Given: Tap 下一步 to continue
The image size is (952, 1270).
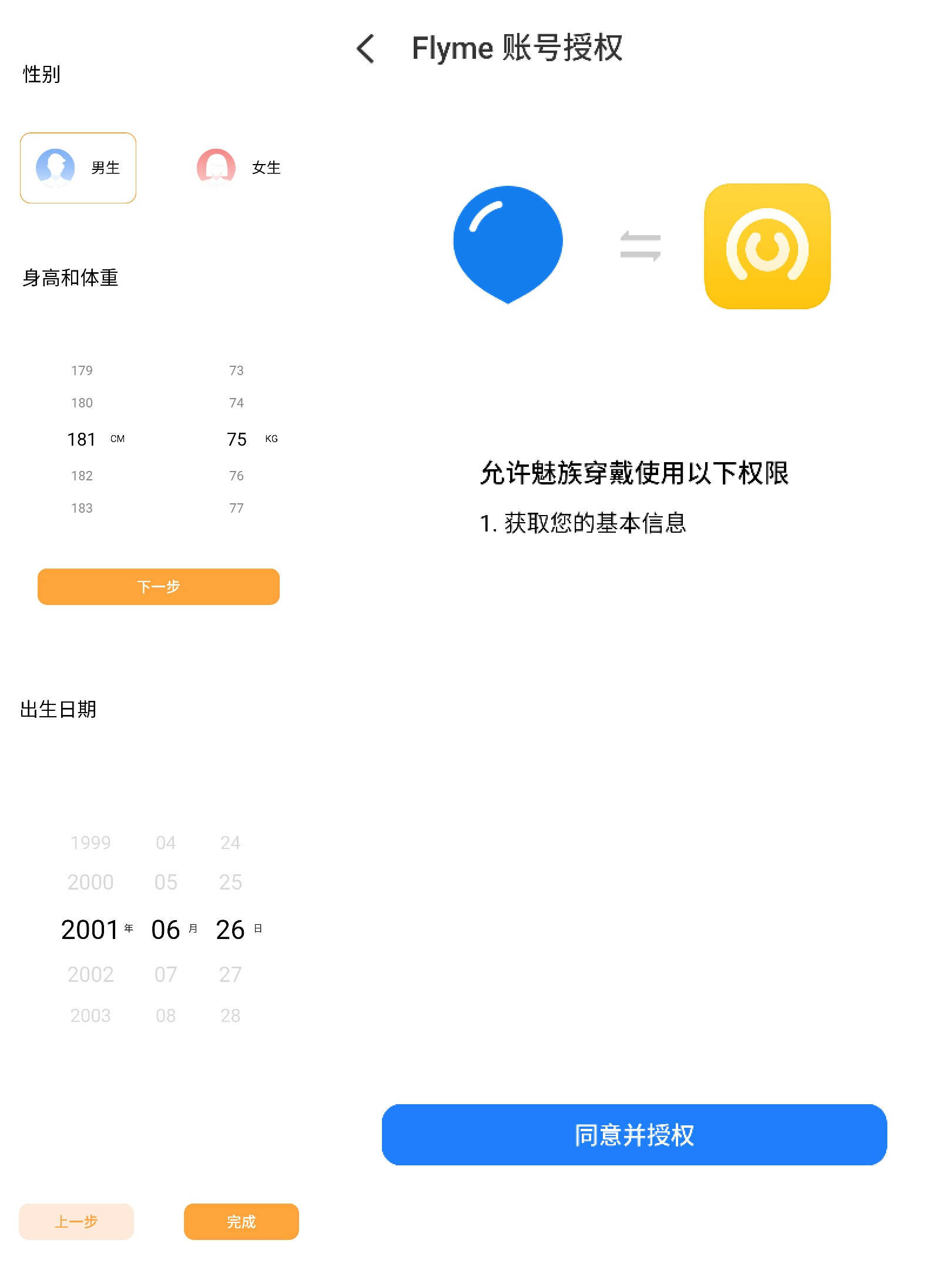Looking at the screenshot, I should click(x=159, y=586).
